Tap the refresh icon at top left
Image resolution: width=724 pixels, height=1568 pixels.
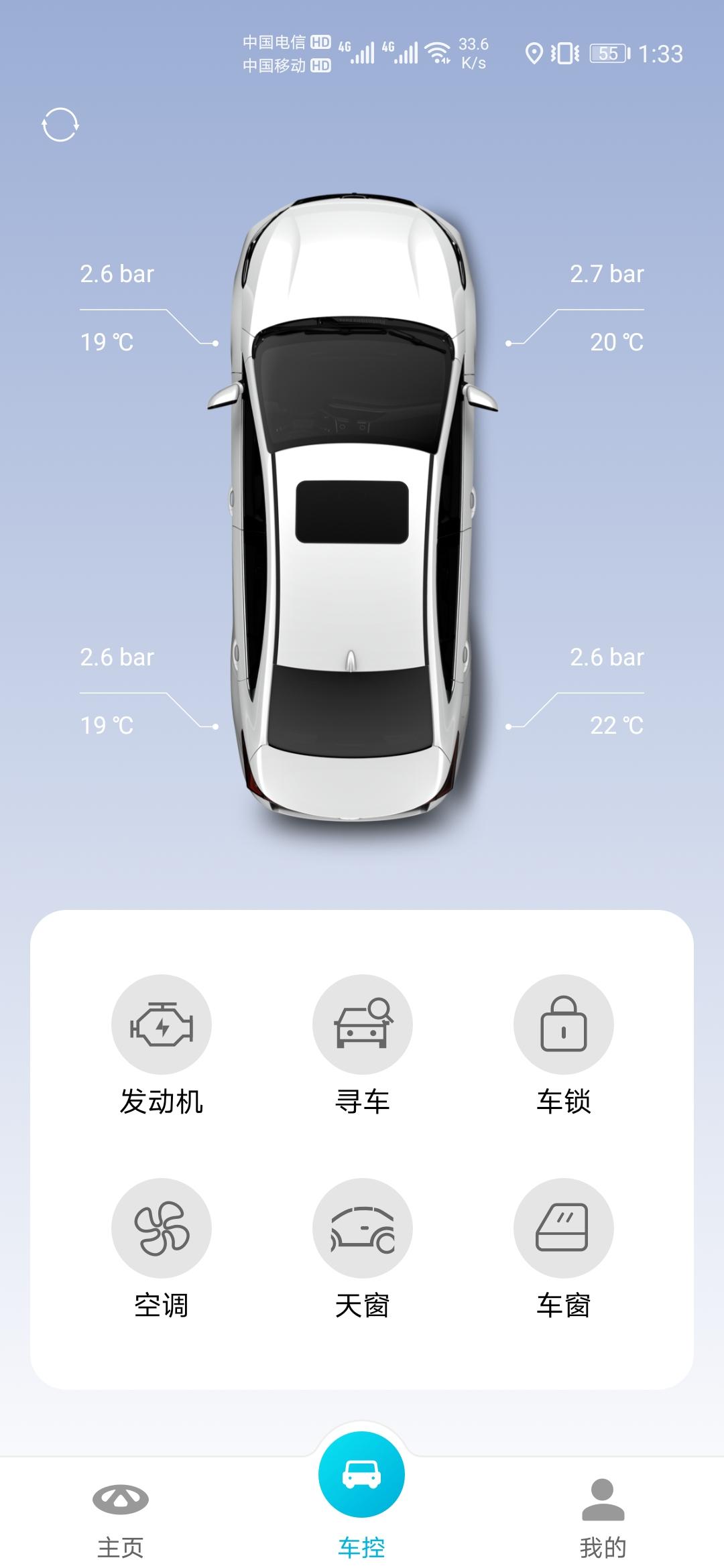[x=60, y=124]
